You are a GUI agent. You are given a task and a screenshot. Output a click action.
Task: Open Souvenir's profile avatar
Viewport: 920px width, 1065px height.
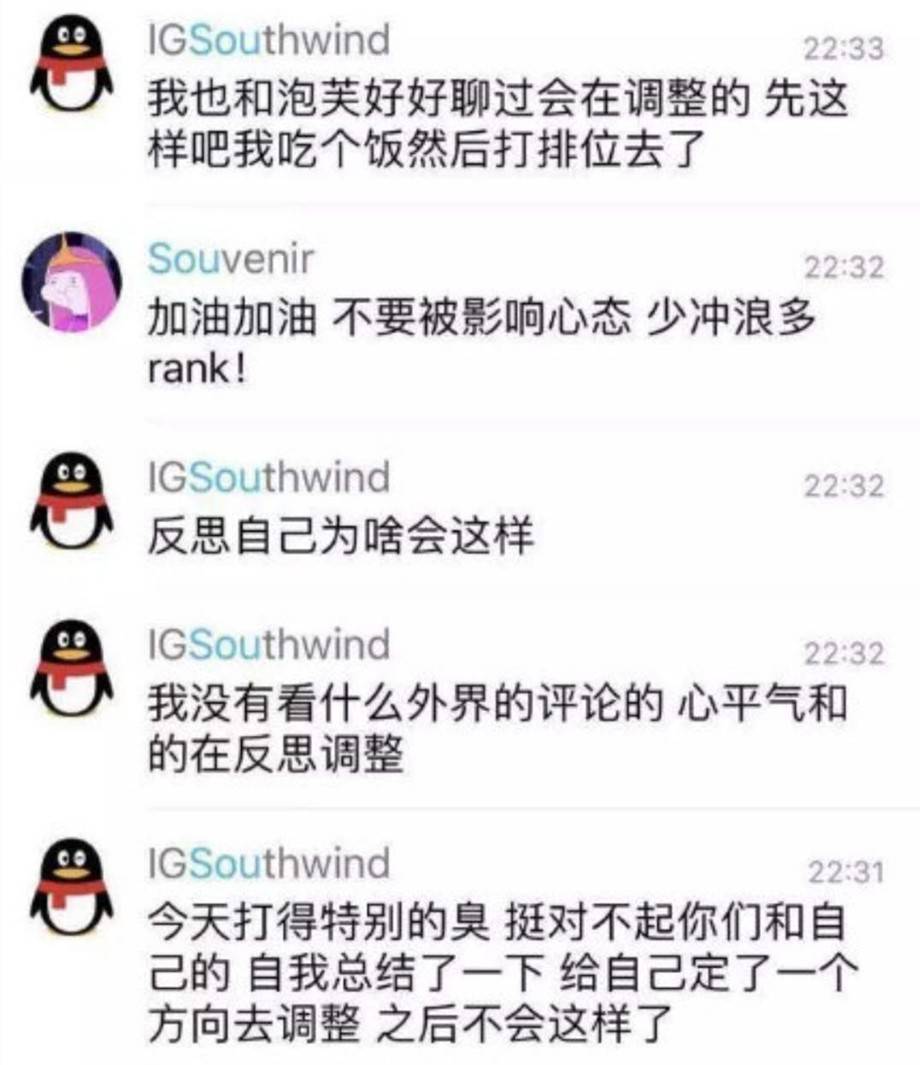coord(70,279)
